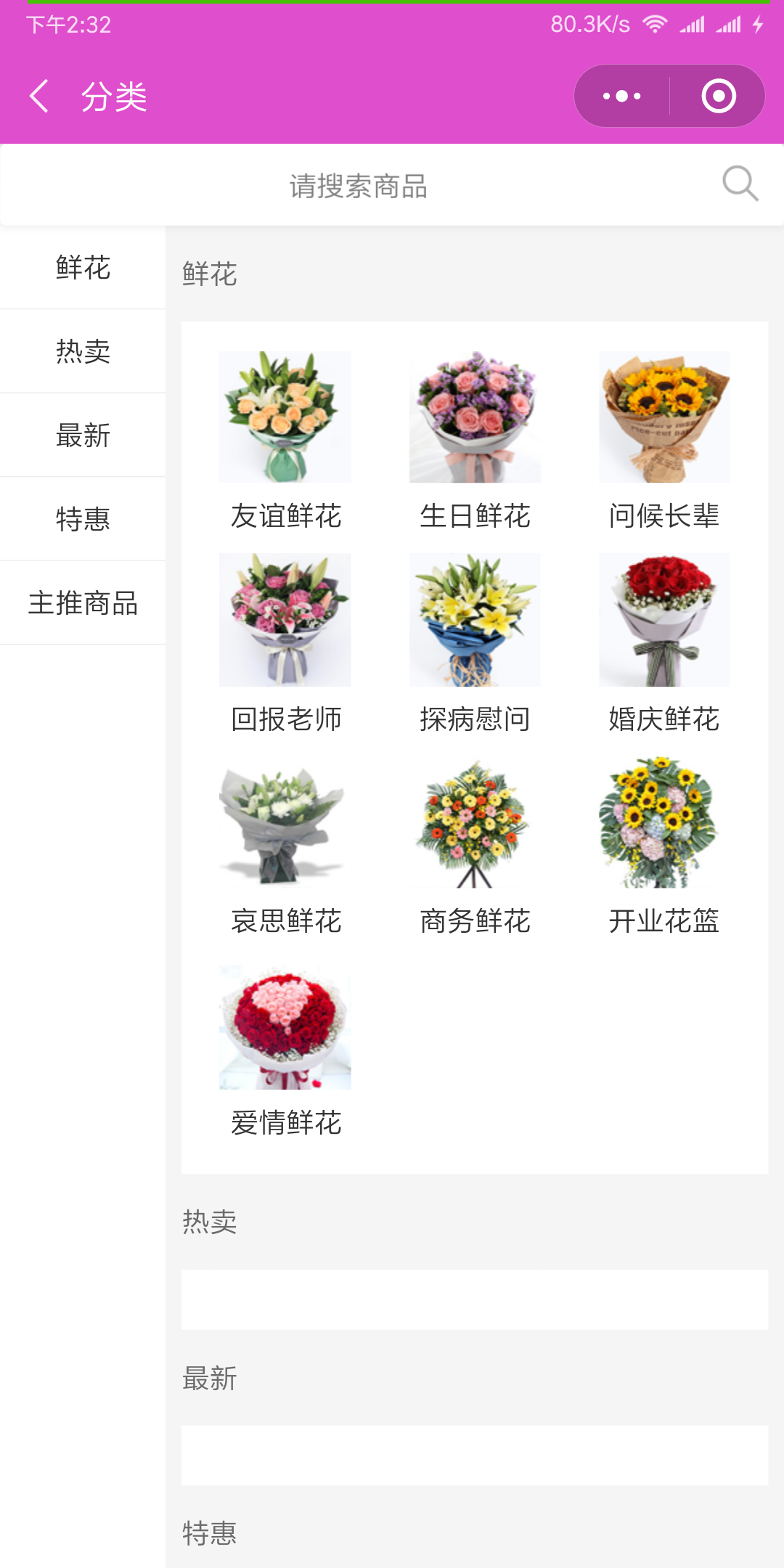Open the 特惠 sidebar category
Image resolution: width=784 pixels, height=1568 pixels.
tap(83, 519)
